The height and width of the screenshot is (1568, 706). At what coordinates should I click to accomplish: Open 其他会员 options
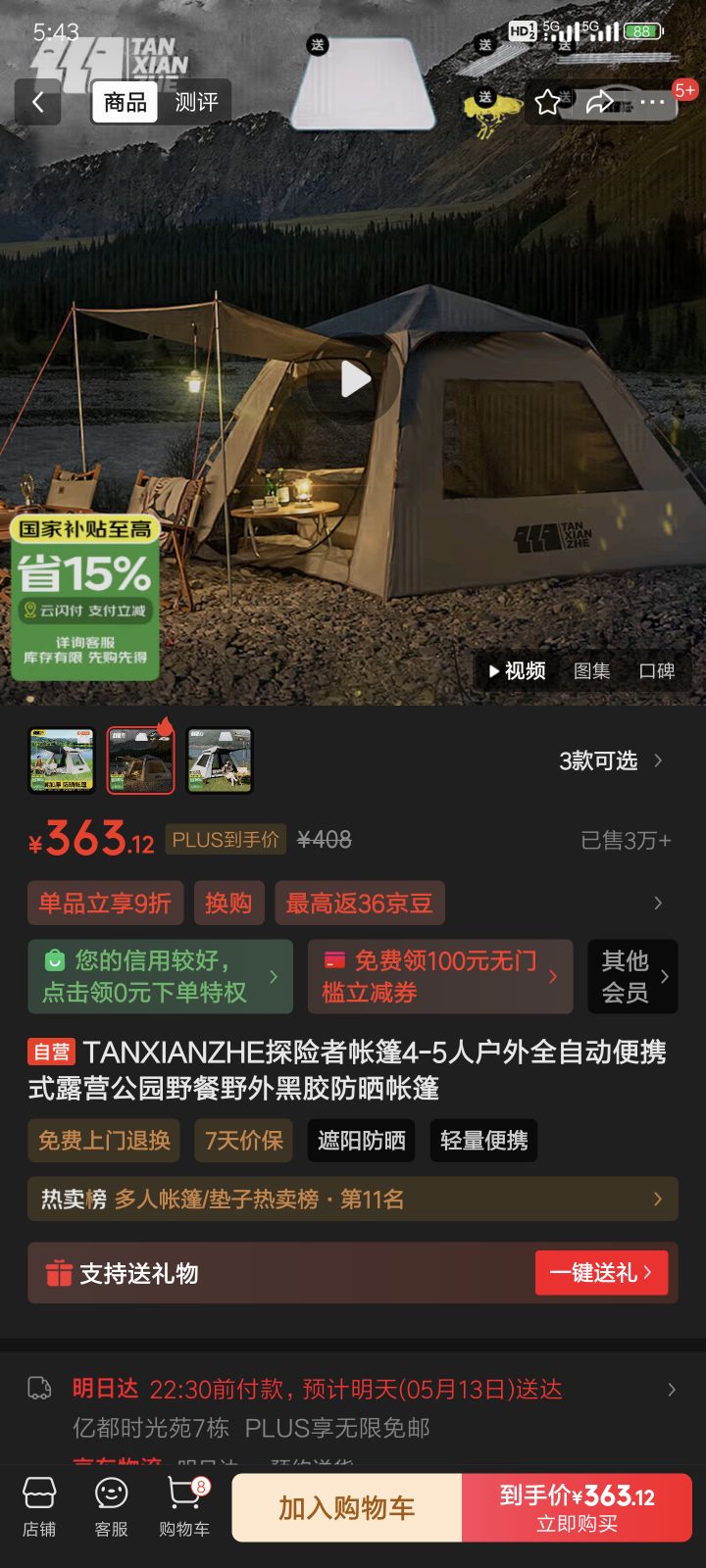click(632, 976)
